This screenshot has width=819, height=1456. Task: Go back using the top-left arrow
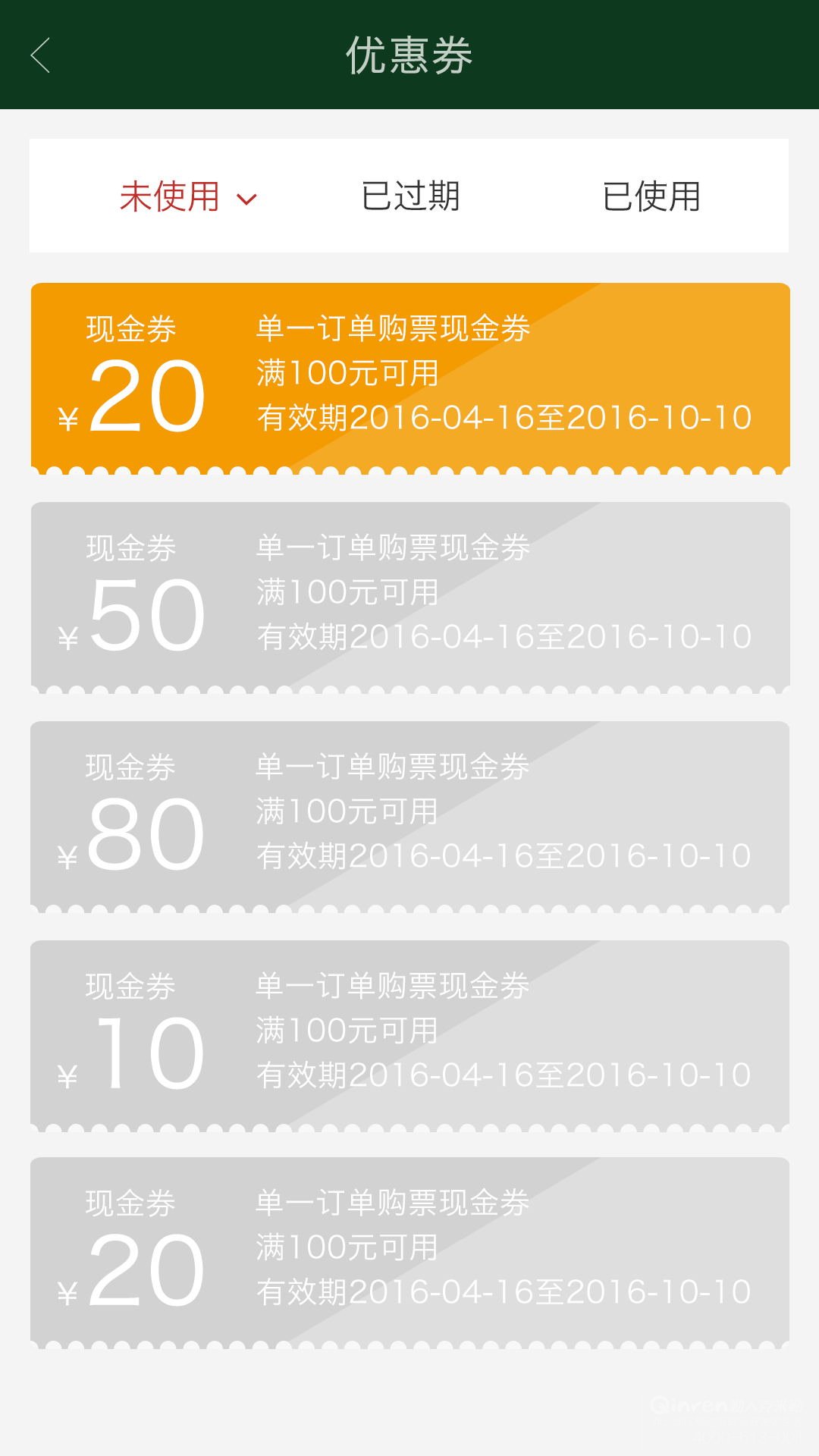point(40,55)
